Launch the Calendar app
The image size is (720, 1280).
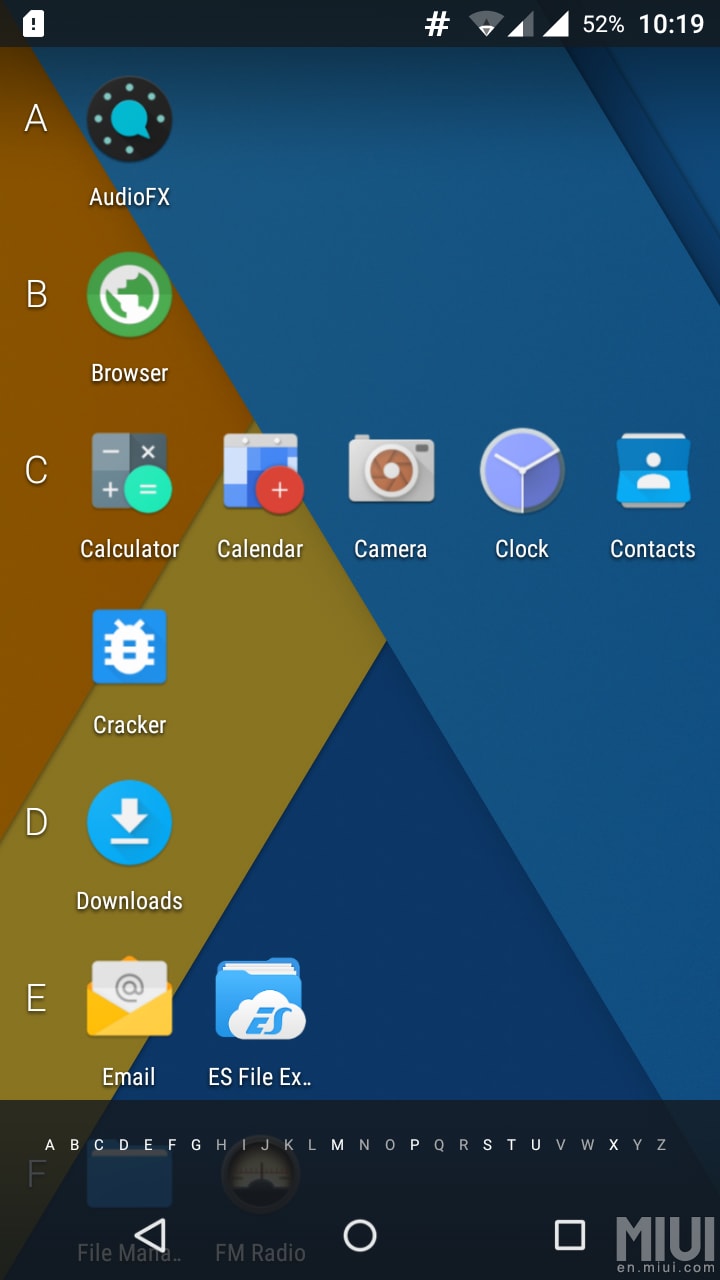(260, 472)
